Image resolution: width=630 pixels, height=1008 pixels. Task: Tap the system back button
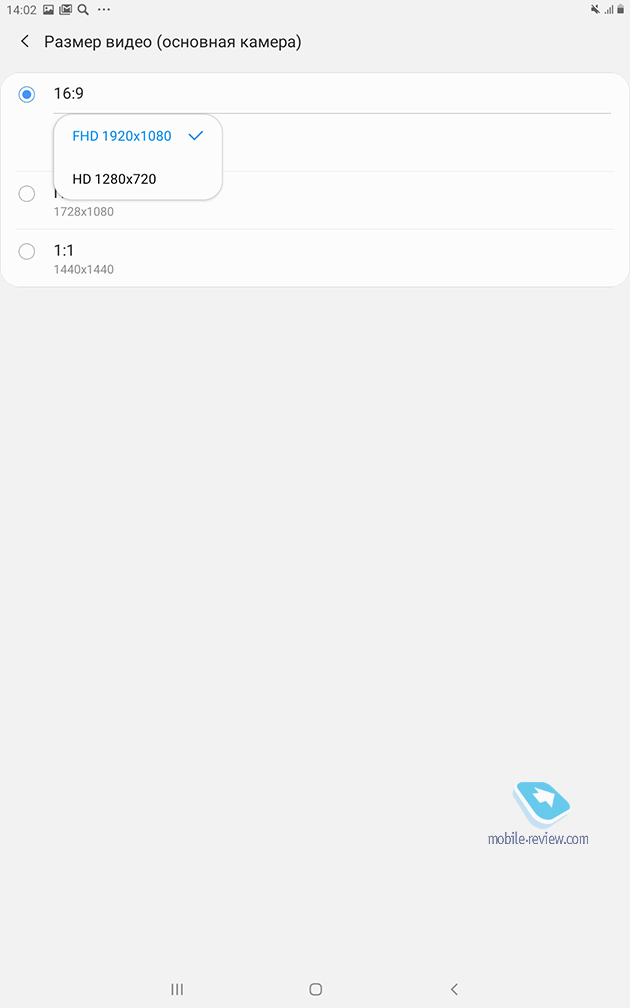[454, 989]
